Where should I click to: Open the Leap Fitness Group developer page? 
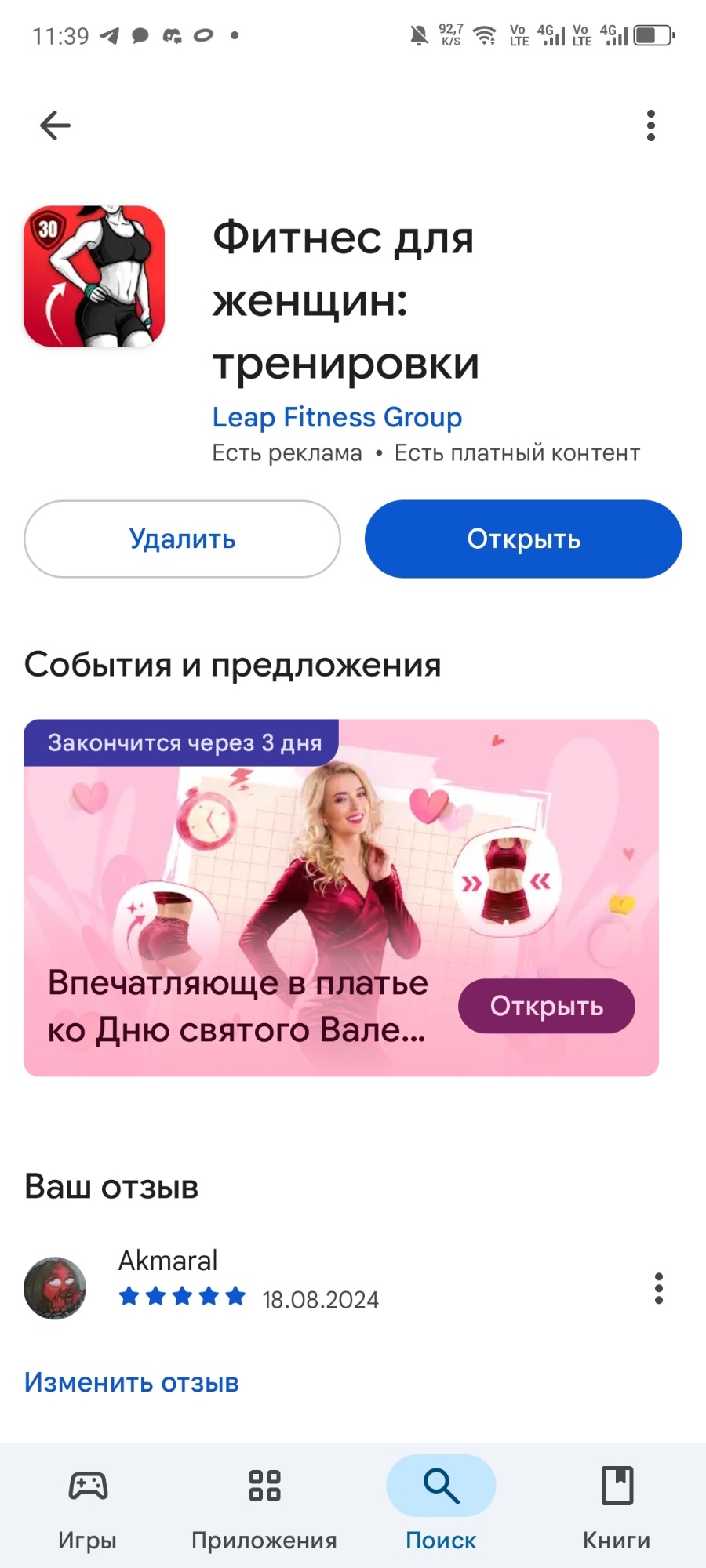click(x=337, y=417)
